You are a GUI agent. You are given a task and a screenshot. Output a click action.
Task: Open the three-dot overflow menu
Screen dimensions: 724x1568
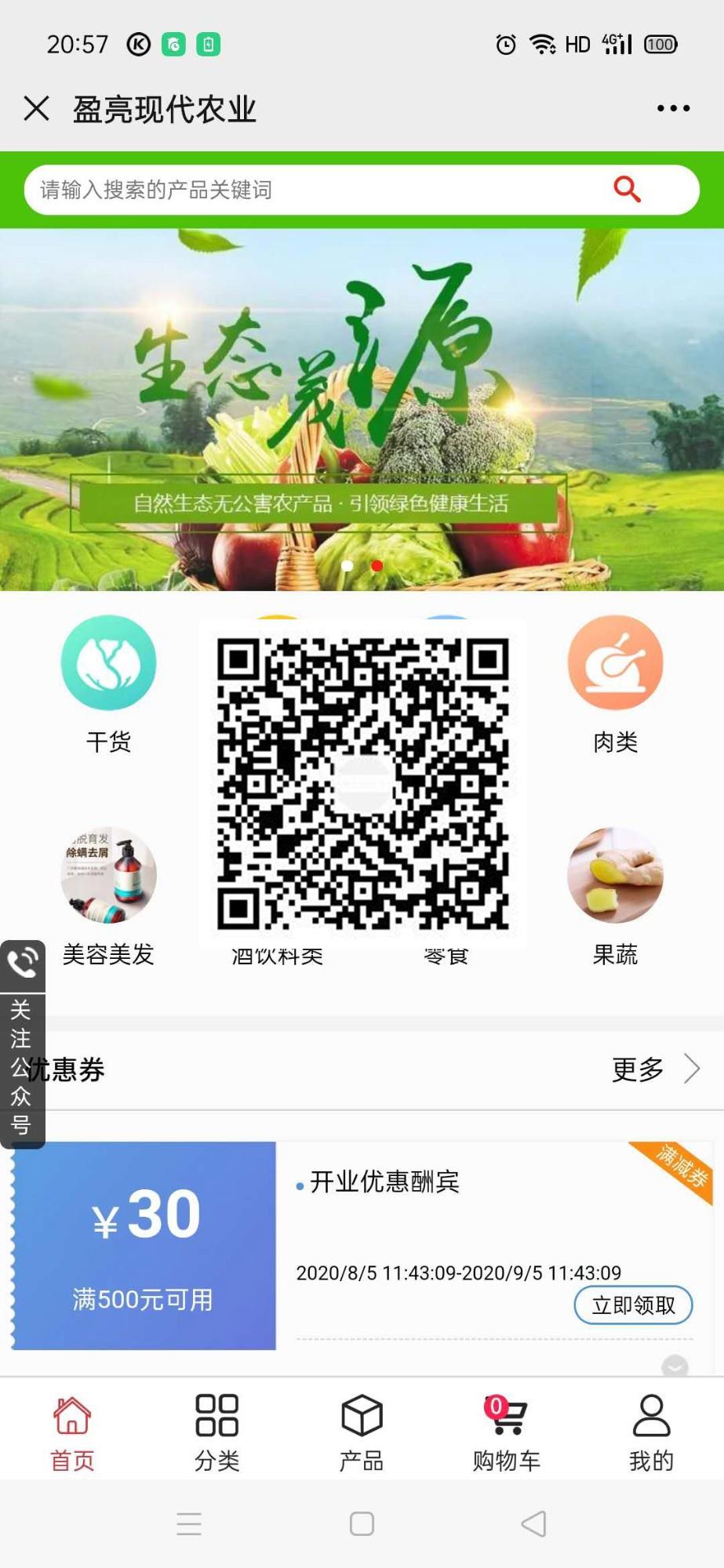[673, 108]
